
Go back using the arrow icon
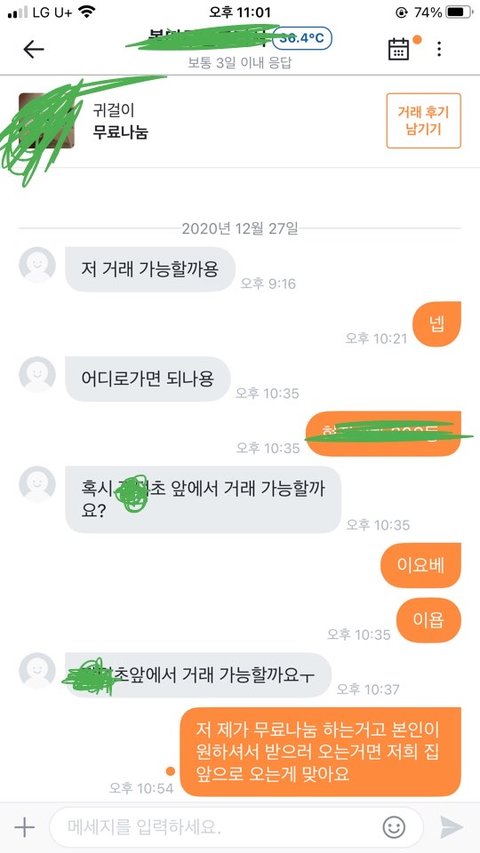click(33, 50)
